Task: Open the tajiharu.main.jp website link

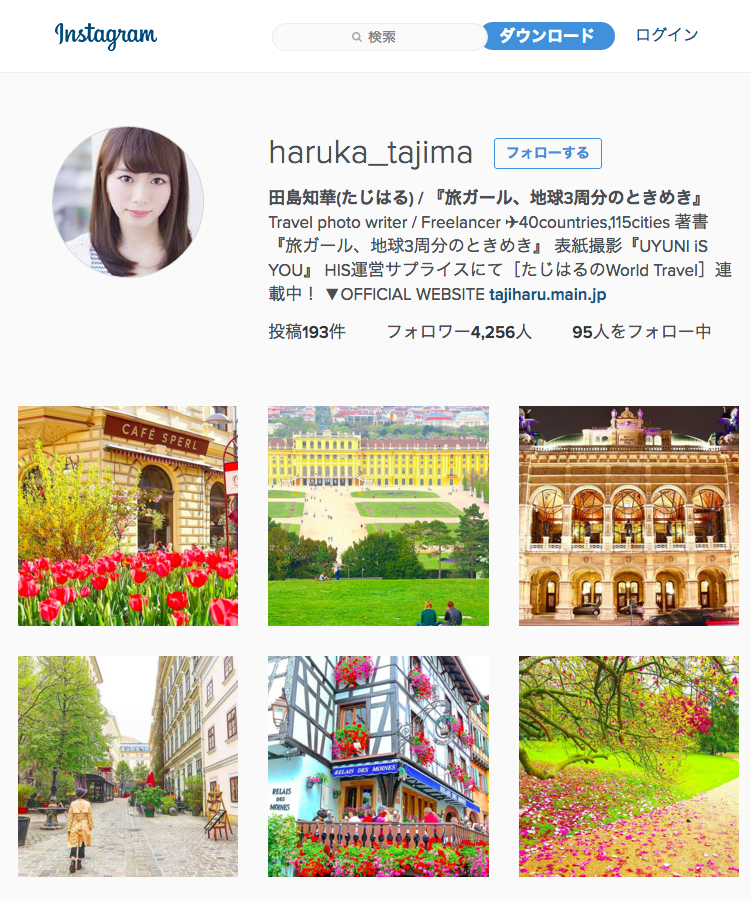Action: coord(547,294)
